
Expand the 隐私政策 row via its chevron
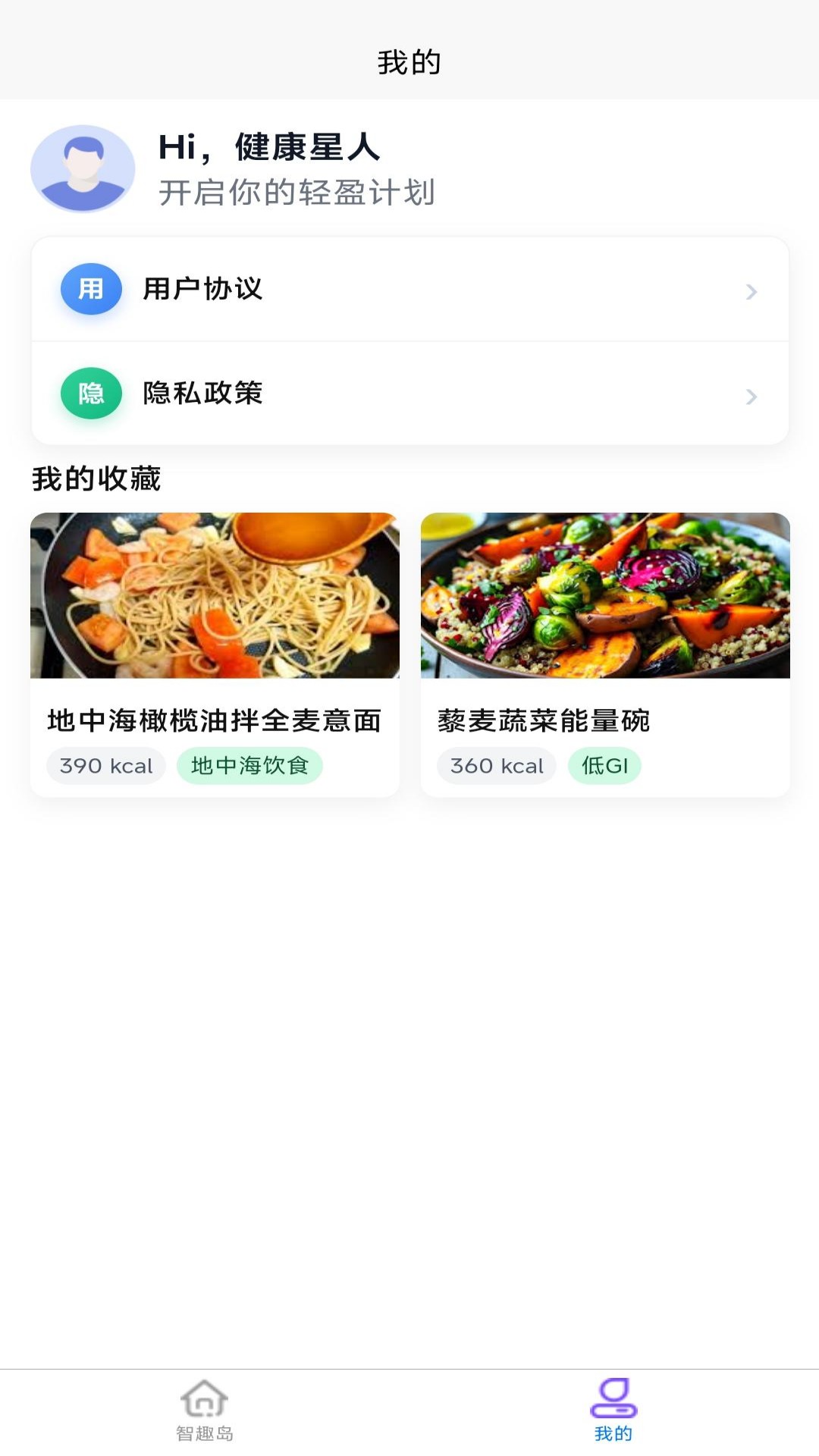[752, 396]
